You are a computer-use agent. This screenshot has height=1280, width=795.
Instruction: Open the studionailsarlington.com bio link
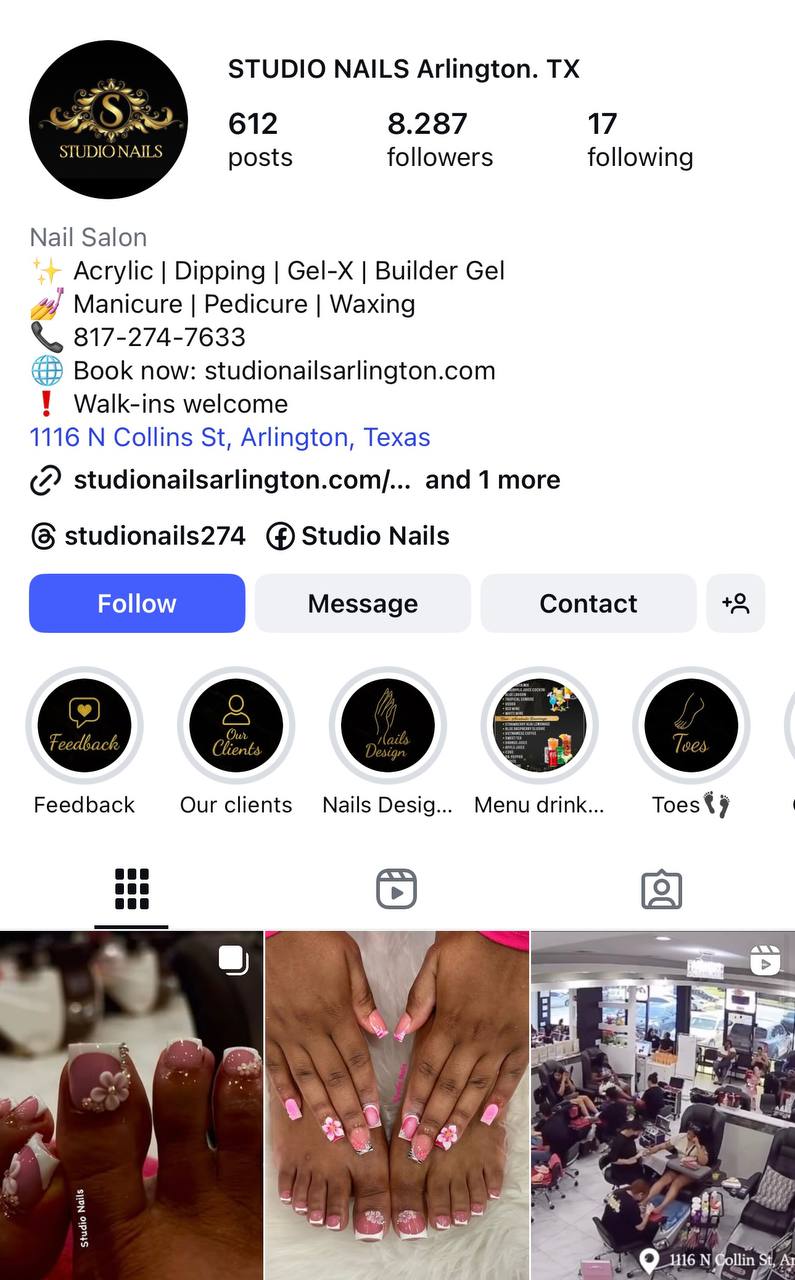(x=242, y=480)
